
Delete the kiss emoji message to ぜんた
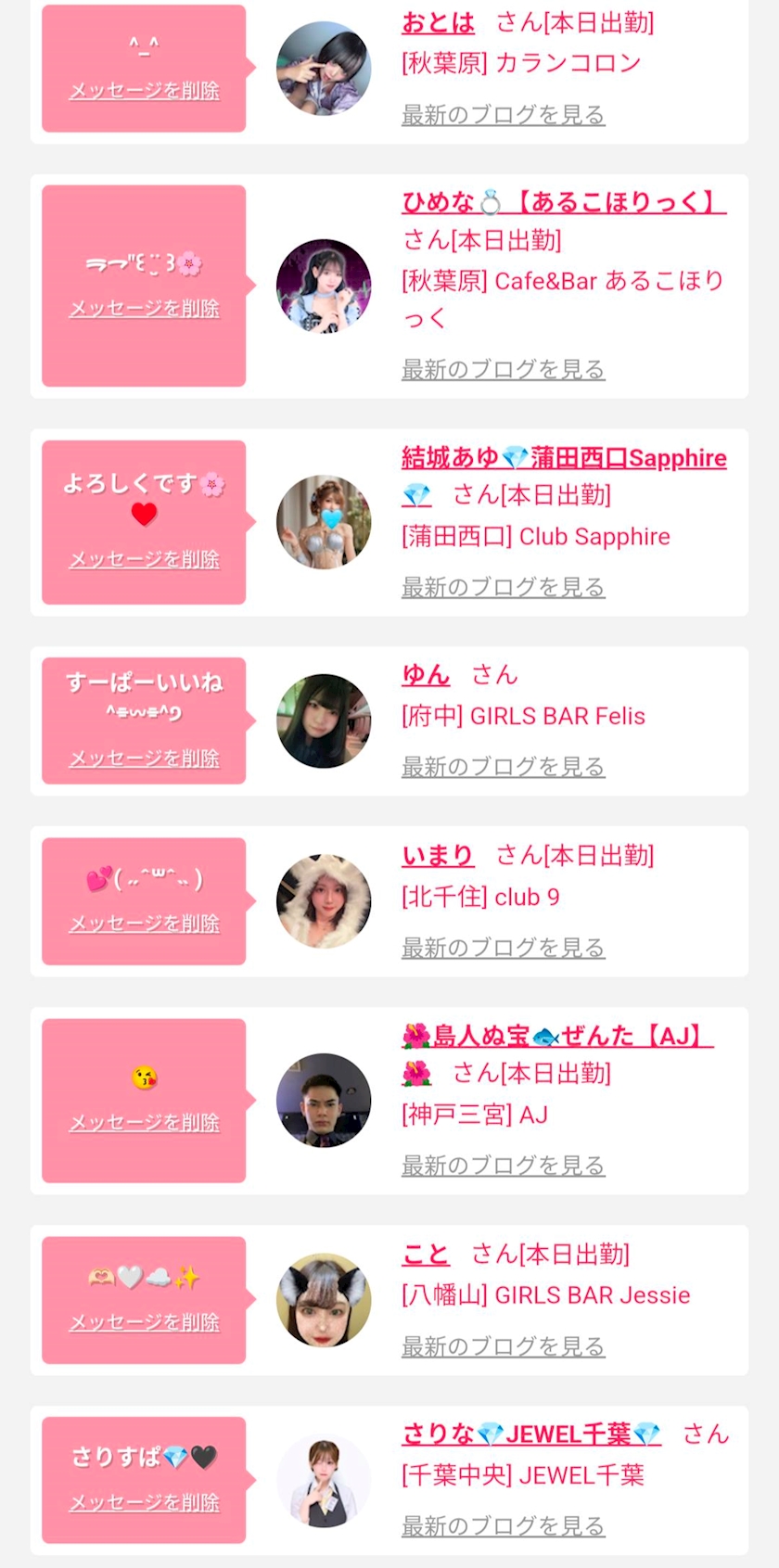pos(145,1123)
